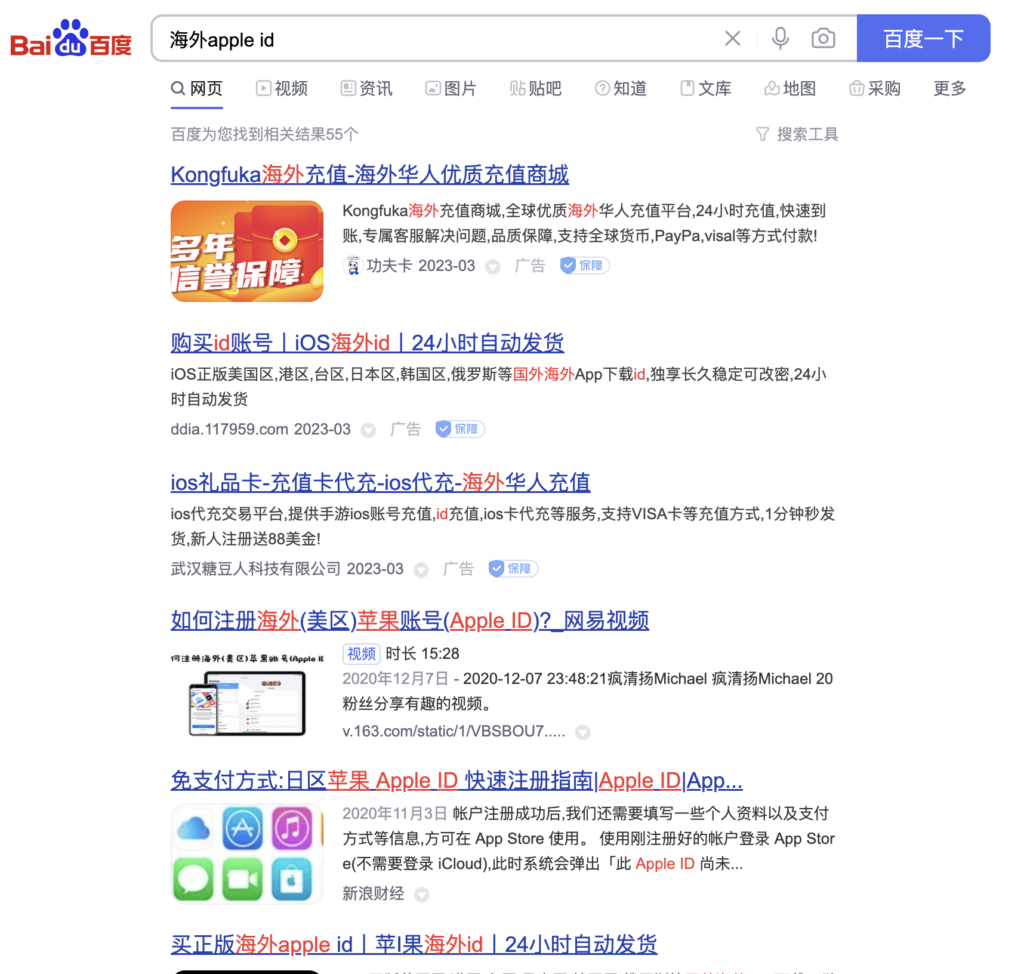The image size is (1024, 974).
Task: Switch to the 知道 tab
Action: (620, 89)
